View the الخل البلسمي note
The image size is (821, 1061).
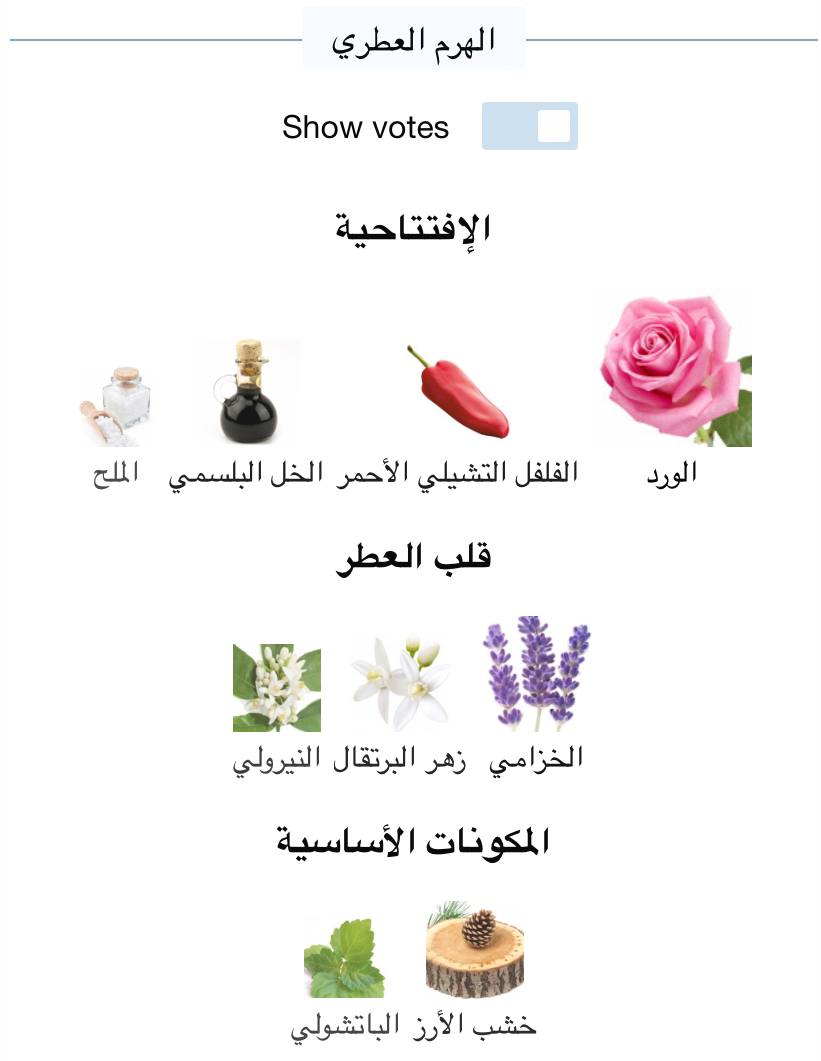[246, 391]
